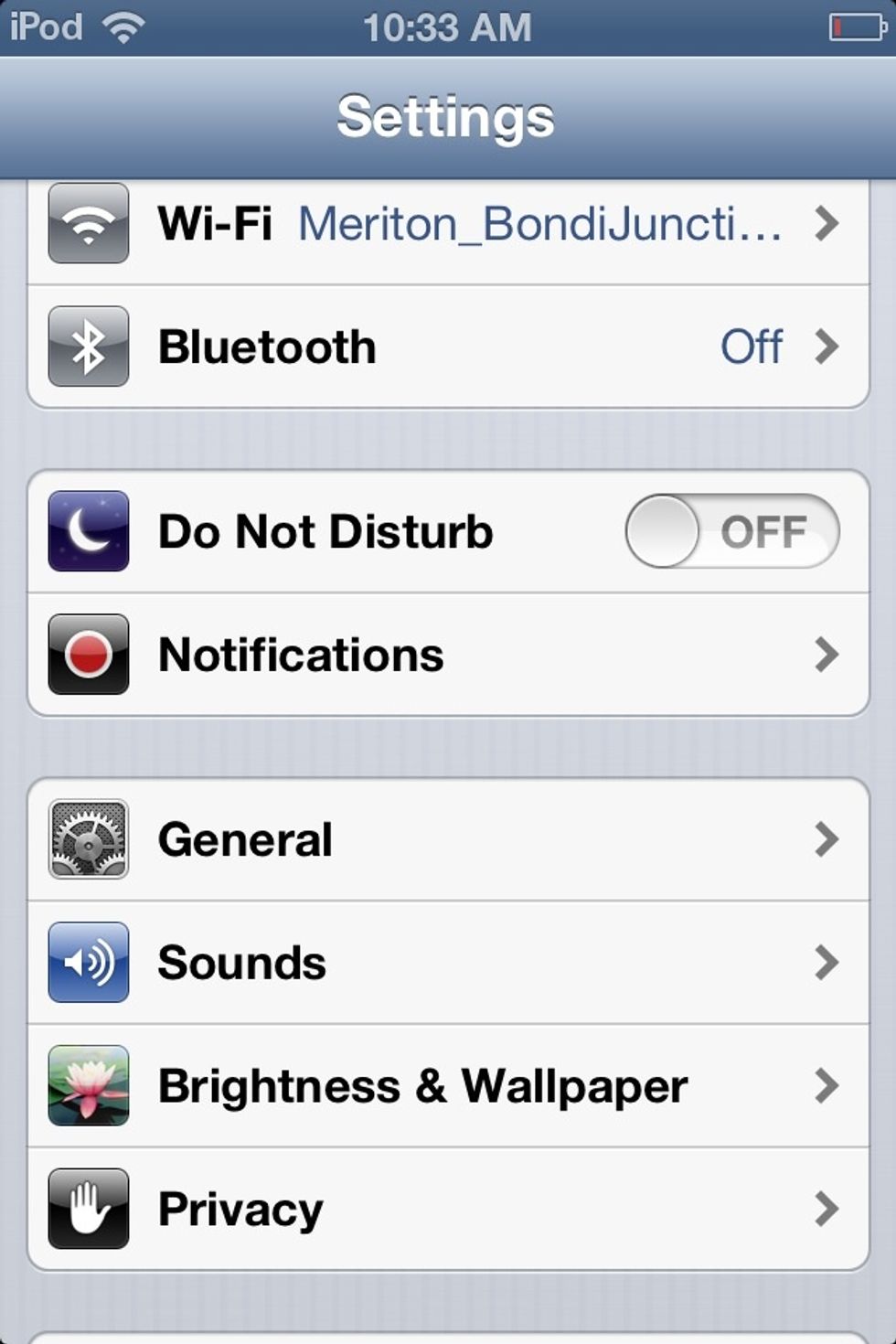896x1344 pixels.
Task: Tap the Sounds speaker icon
Action: [x=88, y=961]
